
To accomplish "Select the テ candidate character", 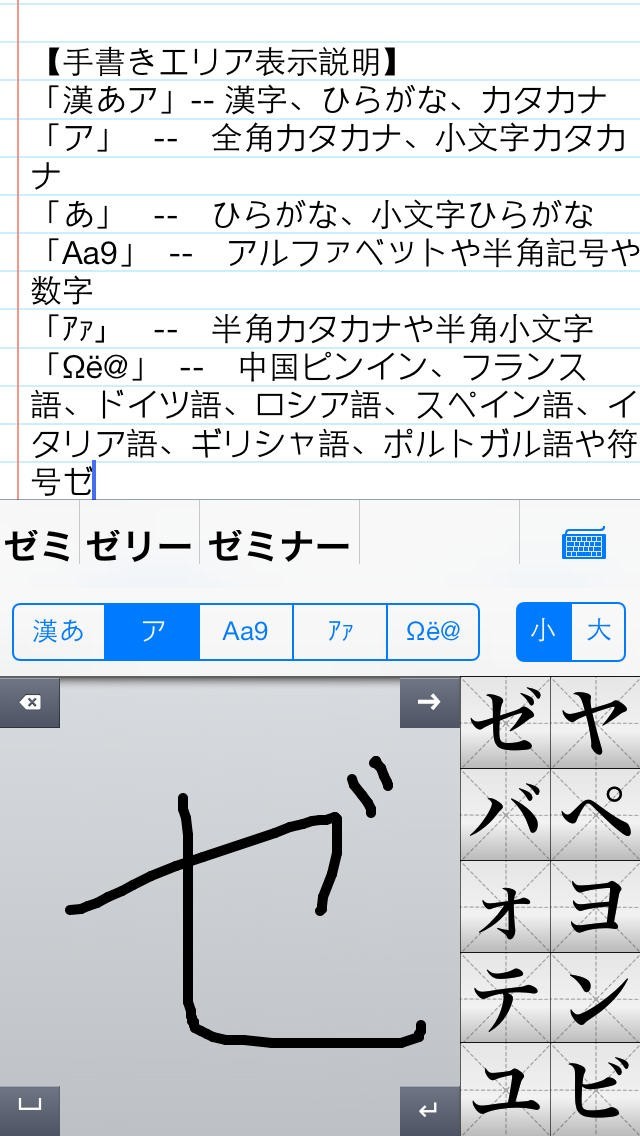I will pos(506,998).
